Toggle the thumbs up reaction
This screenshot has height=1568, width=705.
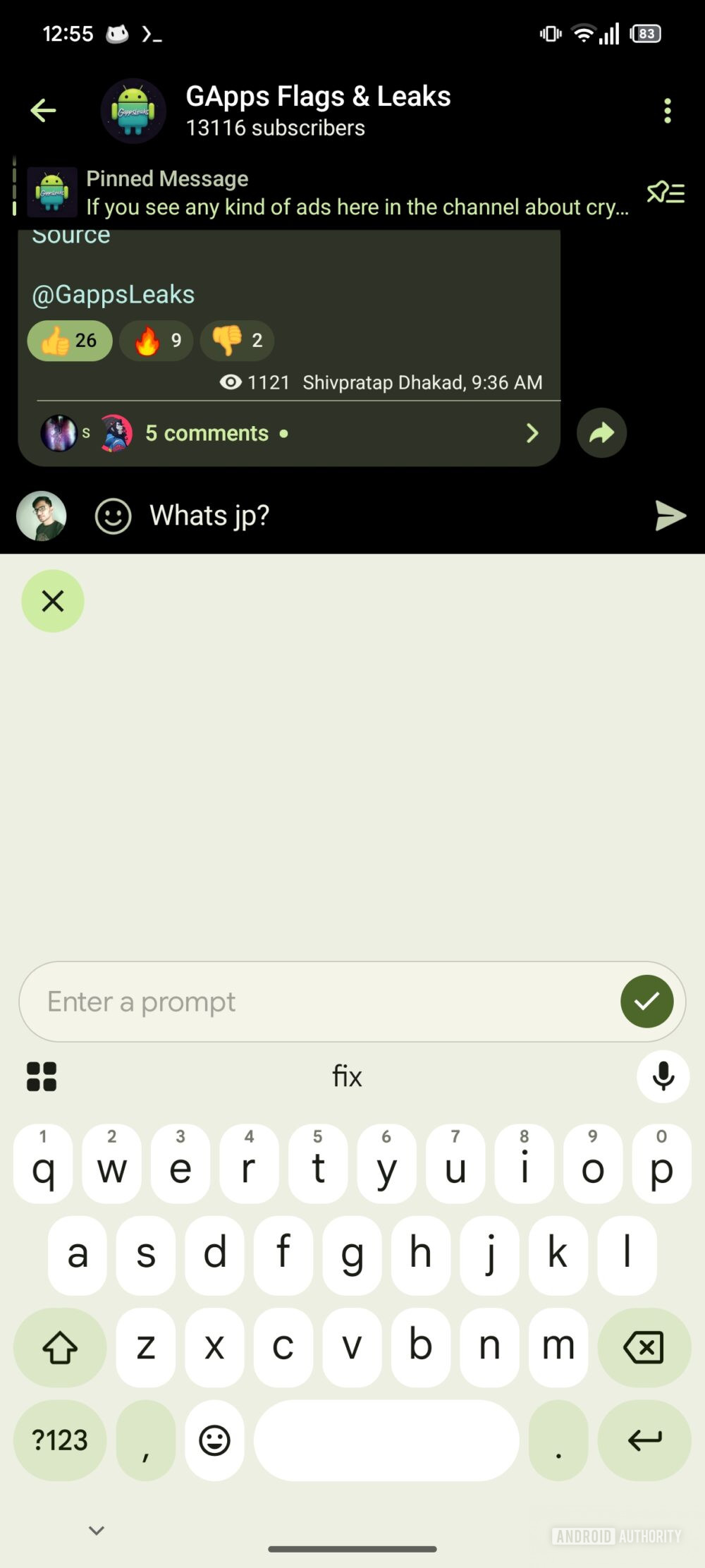coord(69,340)
